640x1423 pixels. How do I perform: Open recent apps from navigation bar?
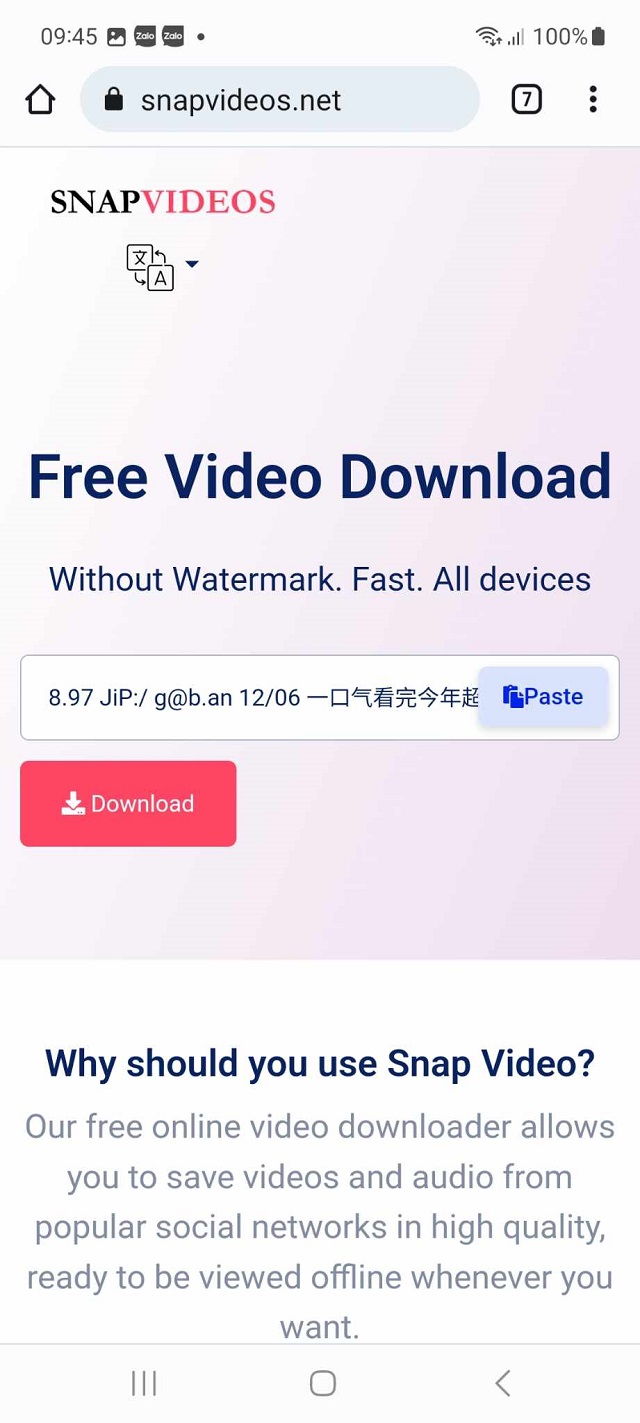pos(144,1383)
